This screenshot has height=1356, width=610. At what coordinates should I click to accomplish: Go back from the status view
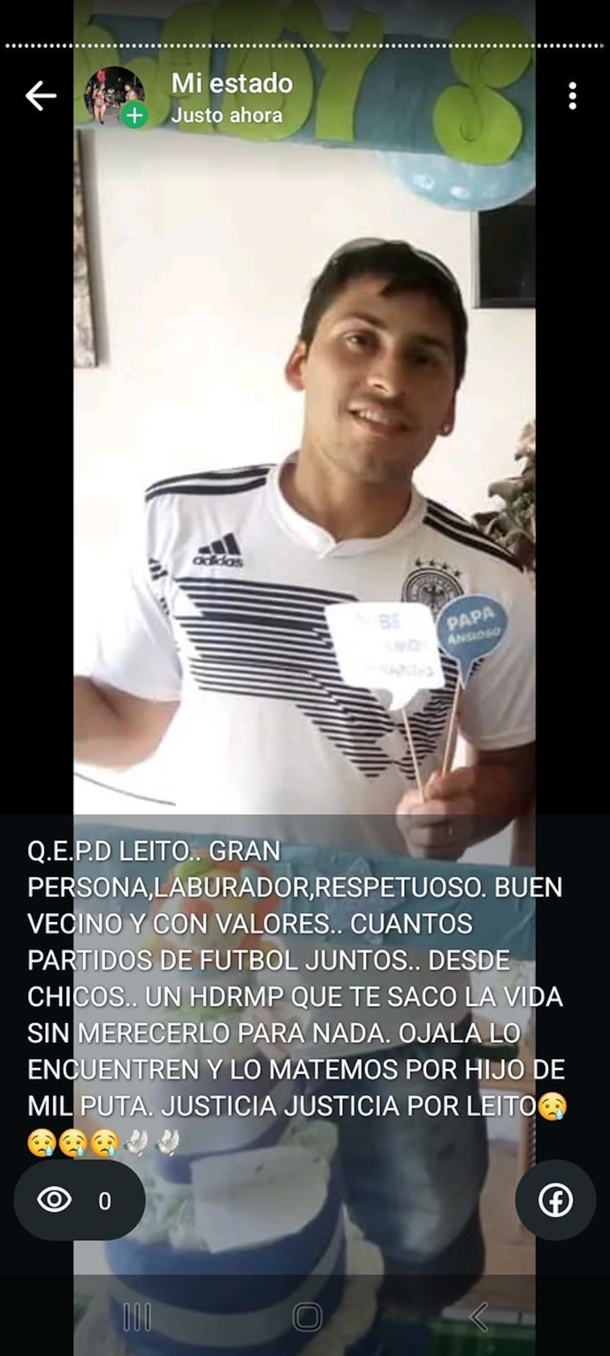[x=41, y=96]
